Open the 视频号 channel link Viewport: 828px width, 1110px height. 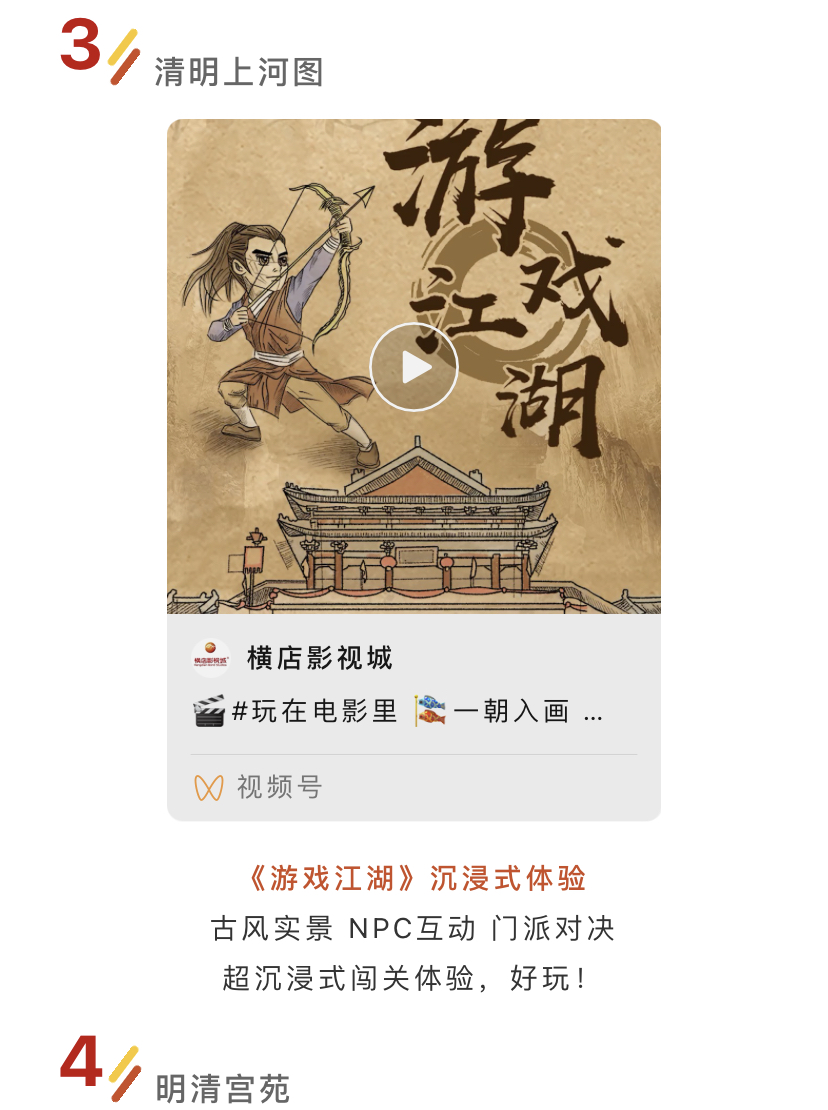pos(258,787)
